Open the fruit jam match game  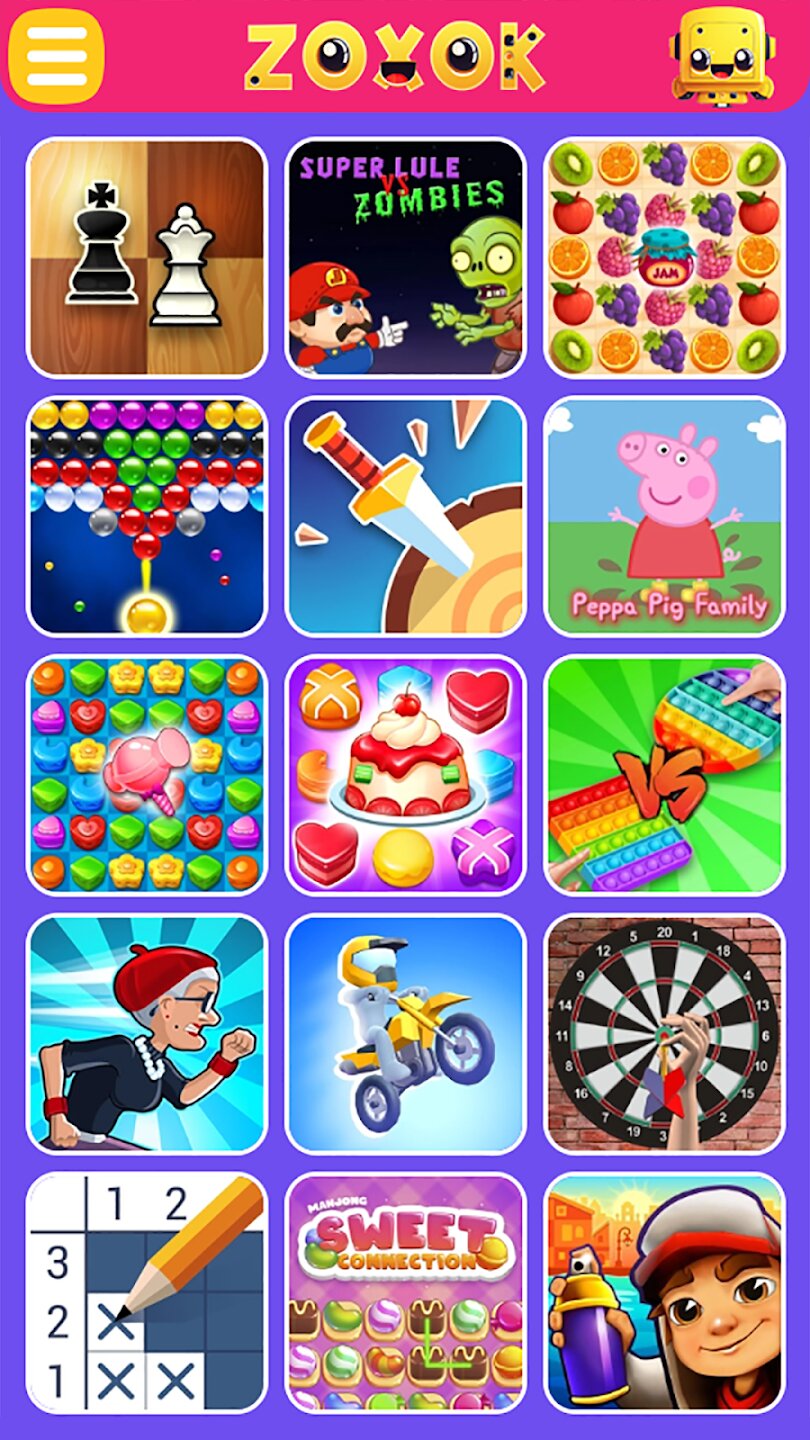pos(665,258)
